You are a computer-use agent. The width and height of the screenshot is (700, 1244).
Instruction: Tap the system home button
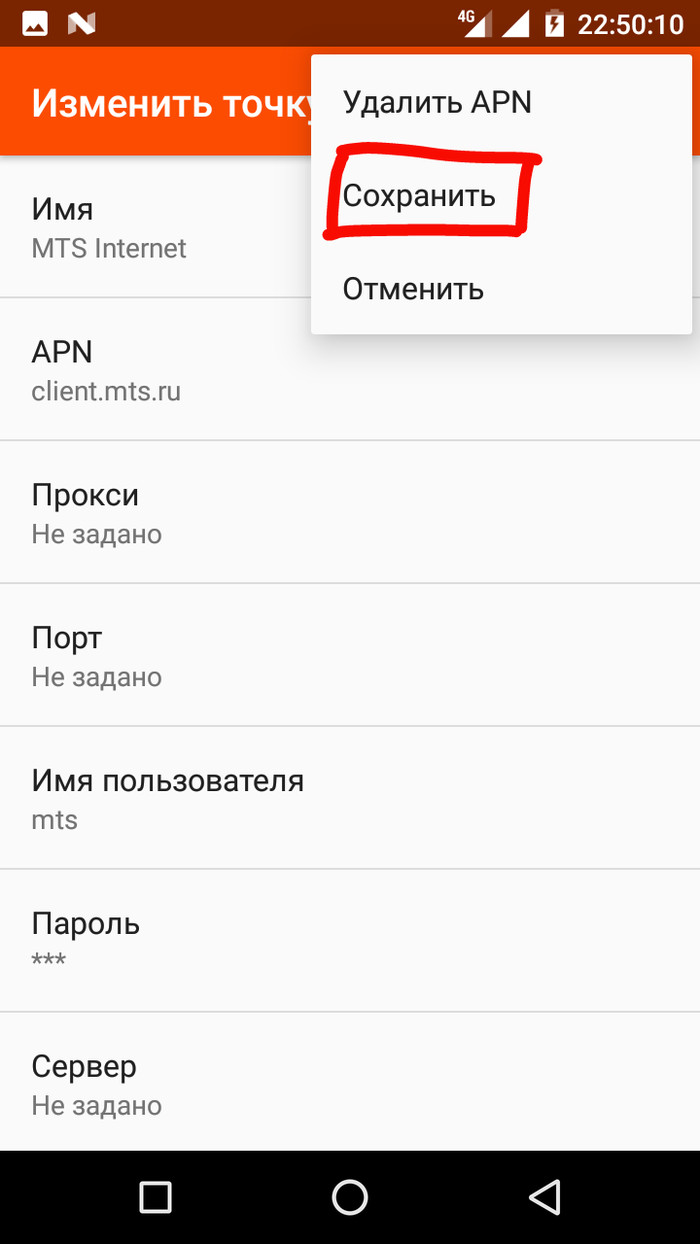(350, 1196)
